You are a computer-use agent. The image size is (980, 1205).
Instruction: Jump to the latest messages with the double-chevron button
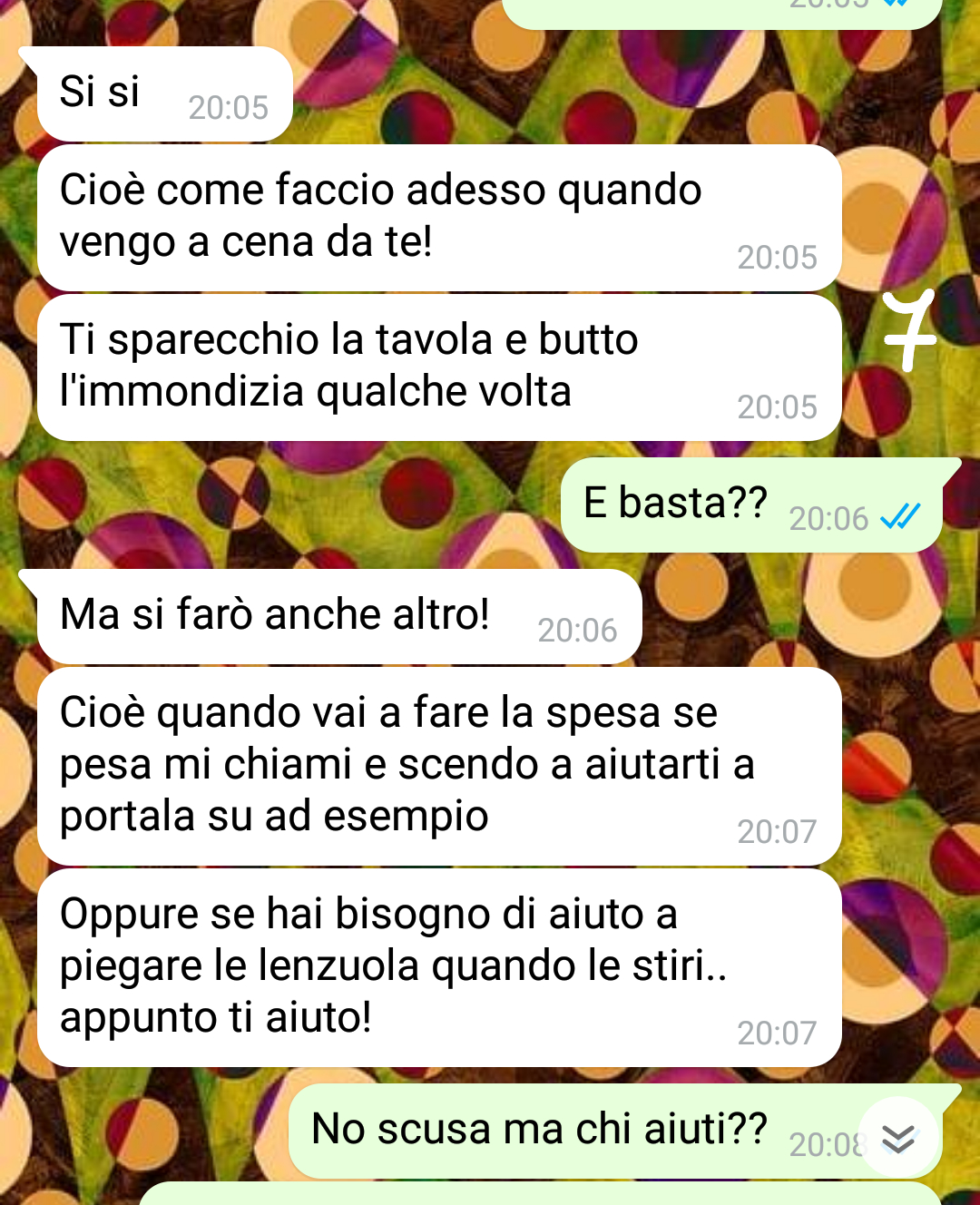(897, 1138)
